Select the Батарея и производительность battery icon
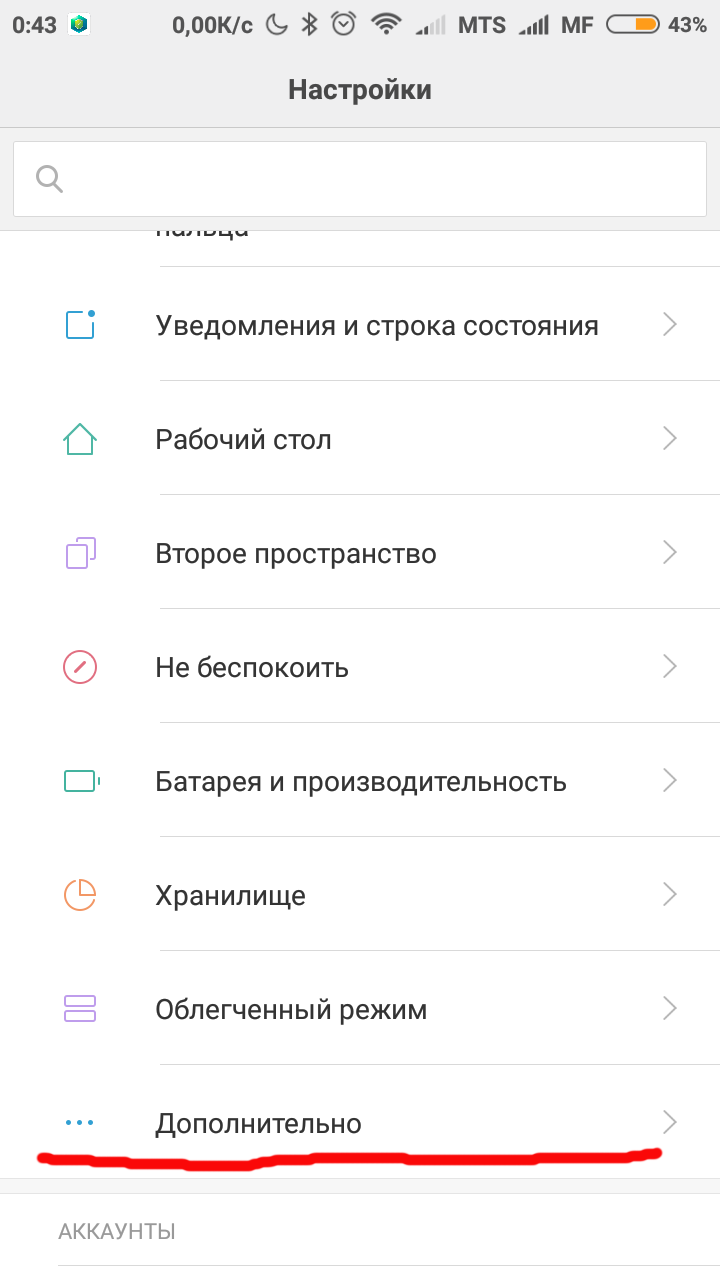The width and height of the screenshot is (720, 1280). coord(78,780)
